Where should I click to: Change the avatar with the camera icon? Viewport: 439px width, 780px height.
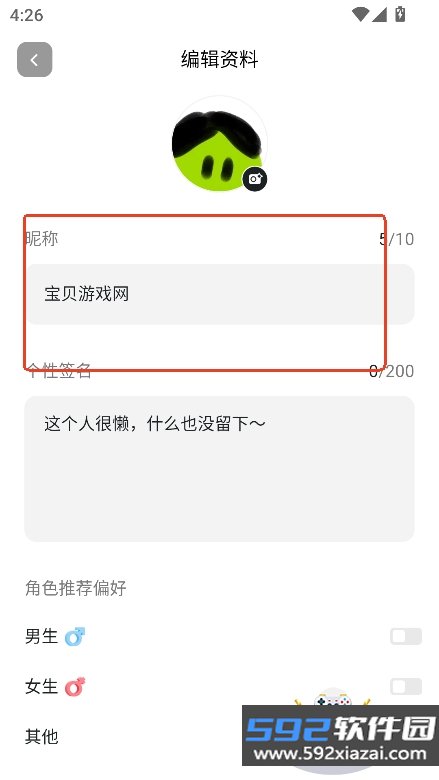255,179
